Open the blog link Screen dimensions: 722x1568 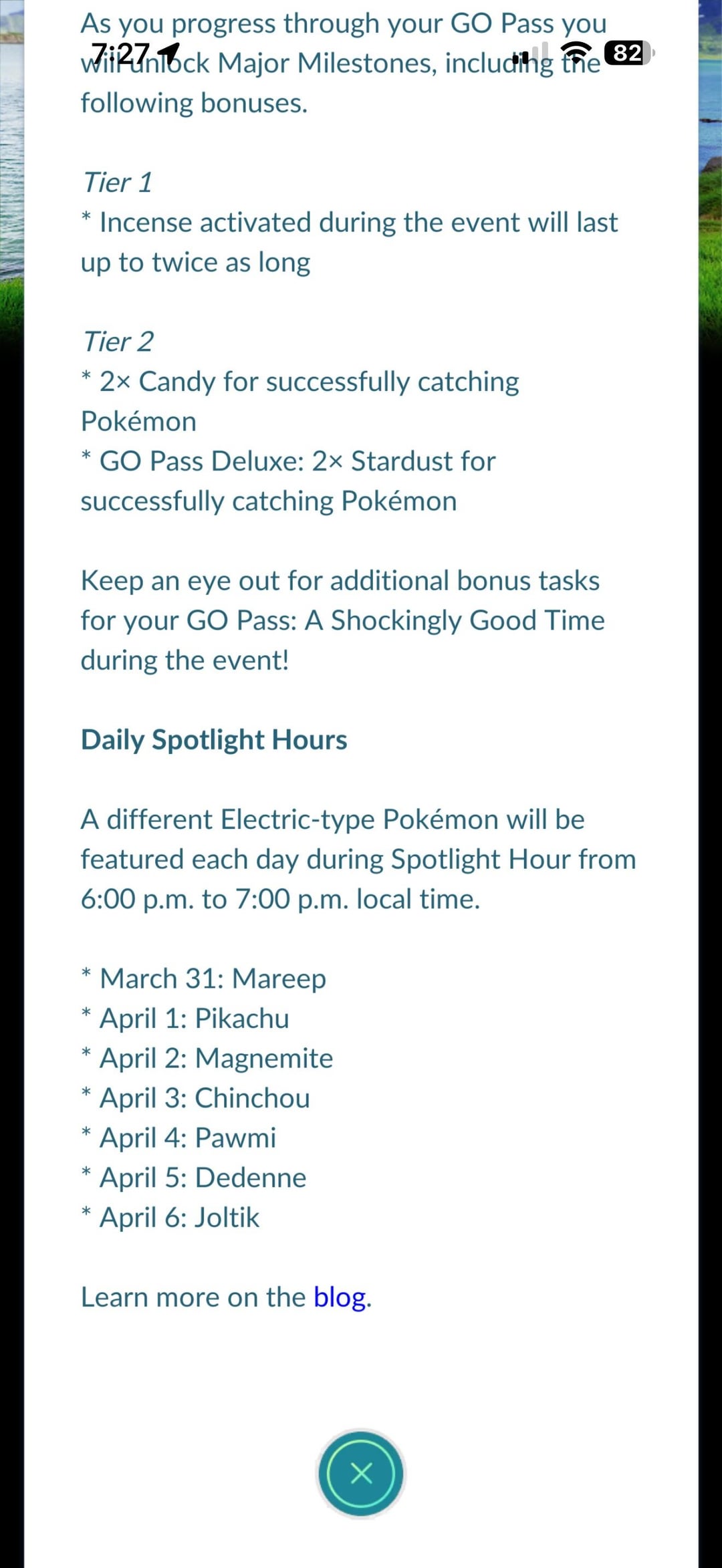pos(340,1297)
